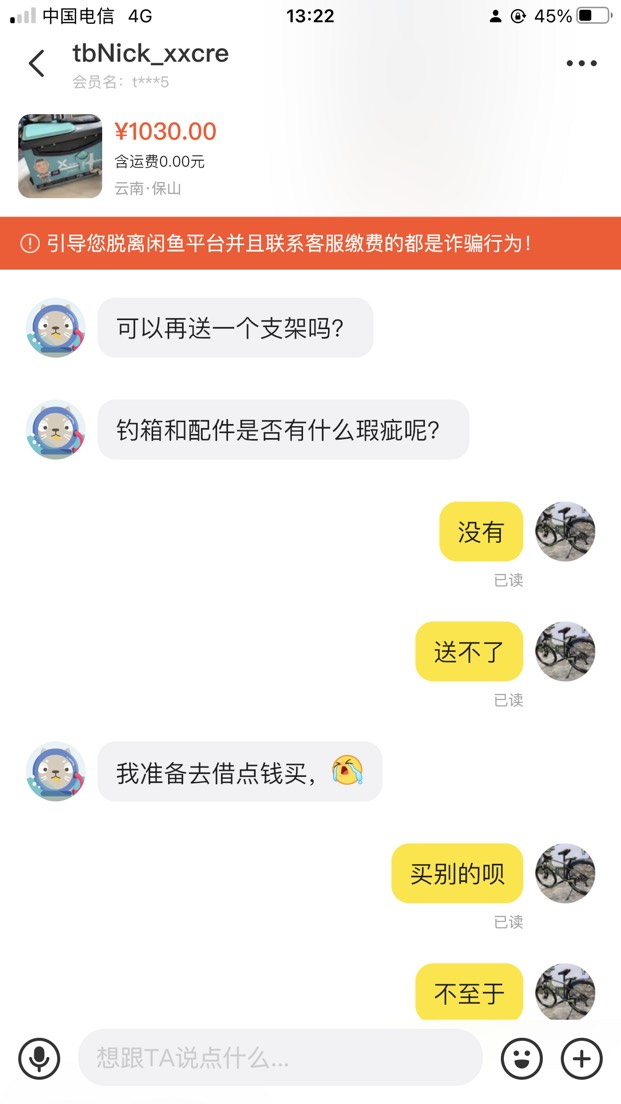The height and width of the screenshot is (1104, 621).
Task: Open the three-dot overflow menu
Action: [x=581, y=64]
